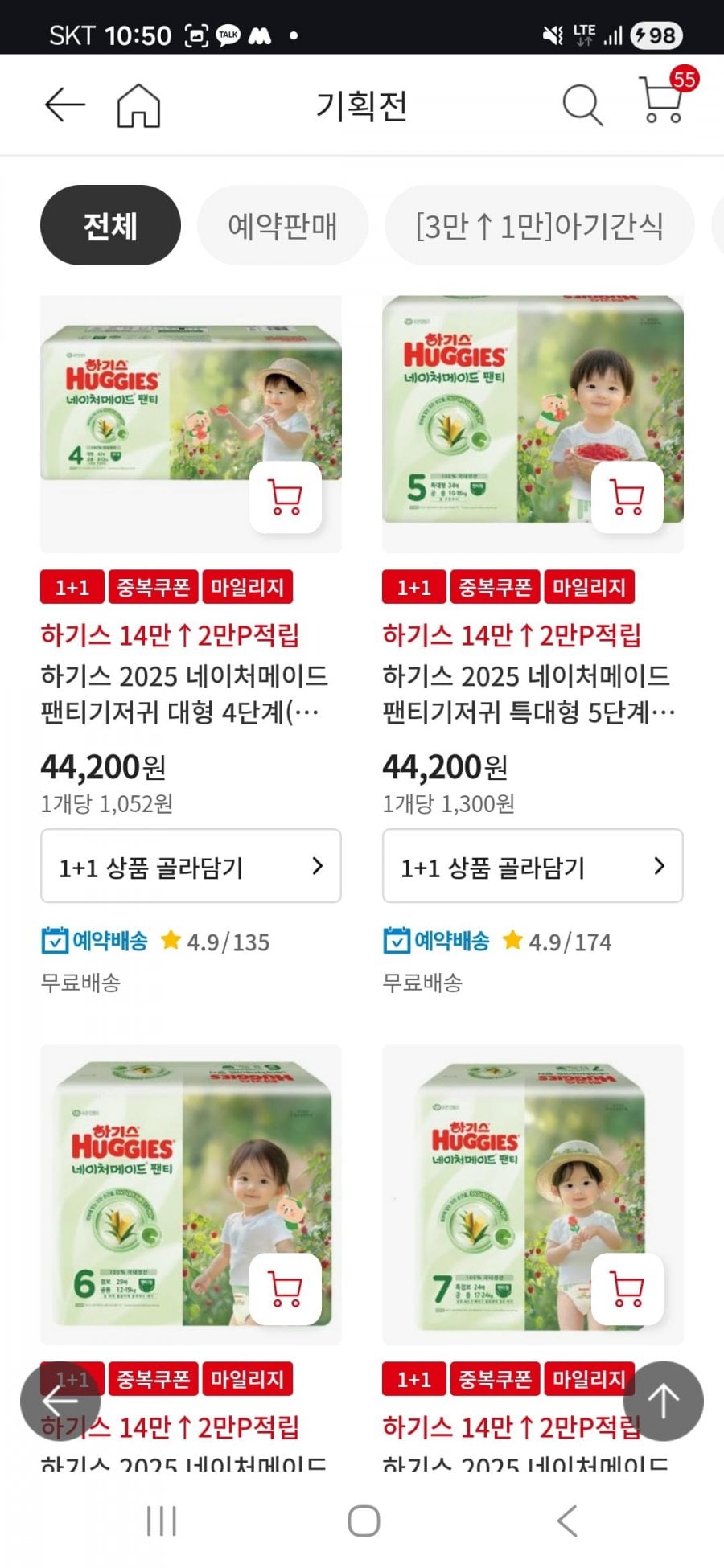The image size is (724, 1568).
Task: Add the size 7 diaper to cart
Action: click(x=627, y=1289)
